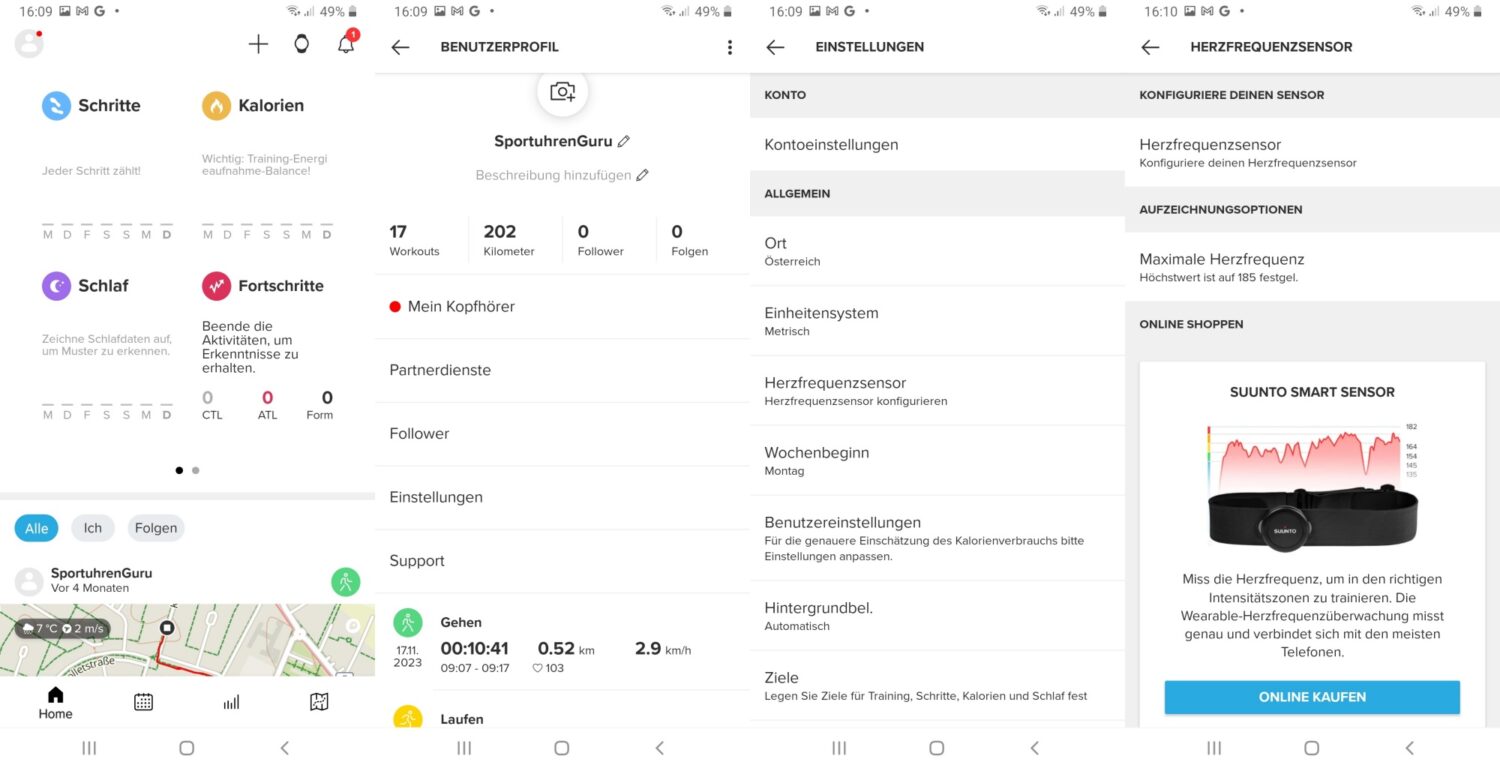Select the Ich feed filter chip
Screen dimensions: 1500x771
[93, 528]
